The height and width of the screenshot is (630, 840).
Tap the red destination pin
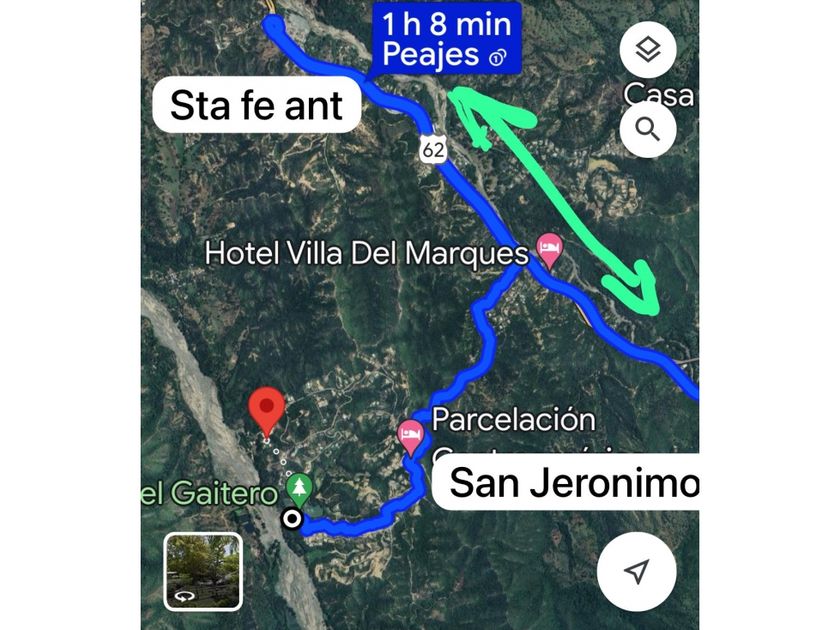click(x=267, y=411)
